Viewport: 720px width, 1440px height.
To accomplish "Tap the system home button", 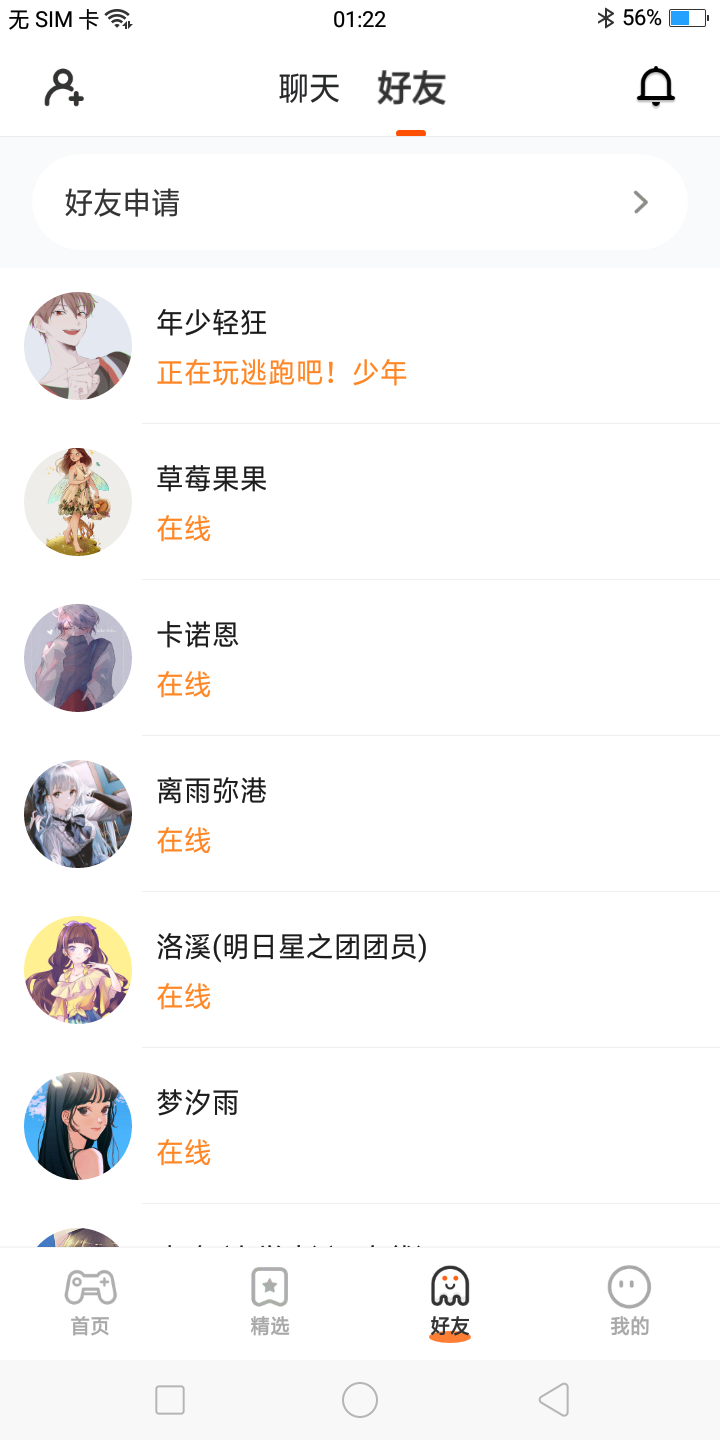I will [x=360, y=1400].
